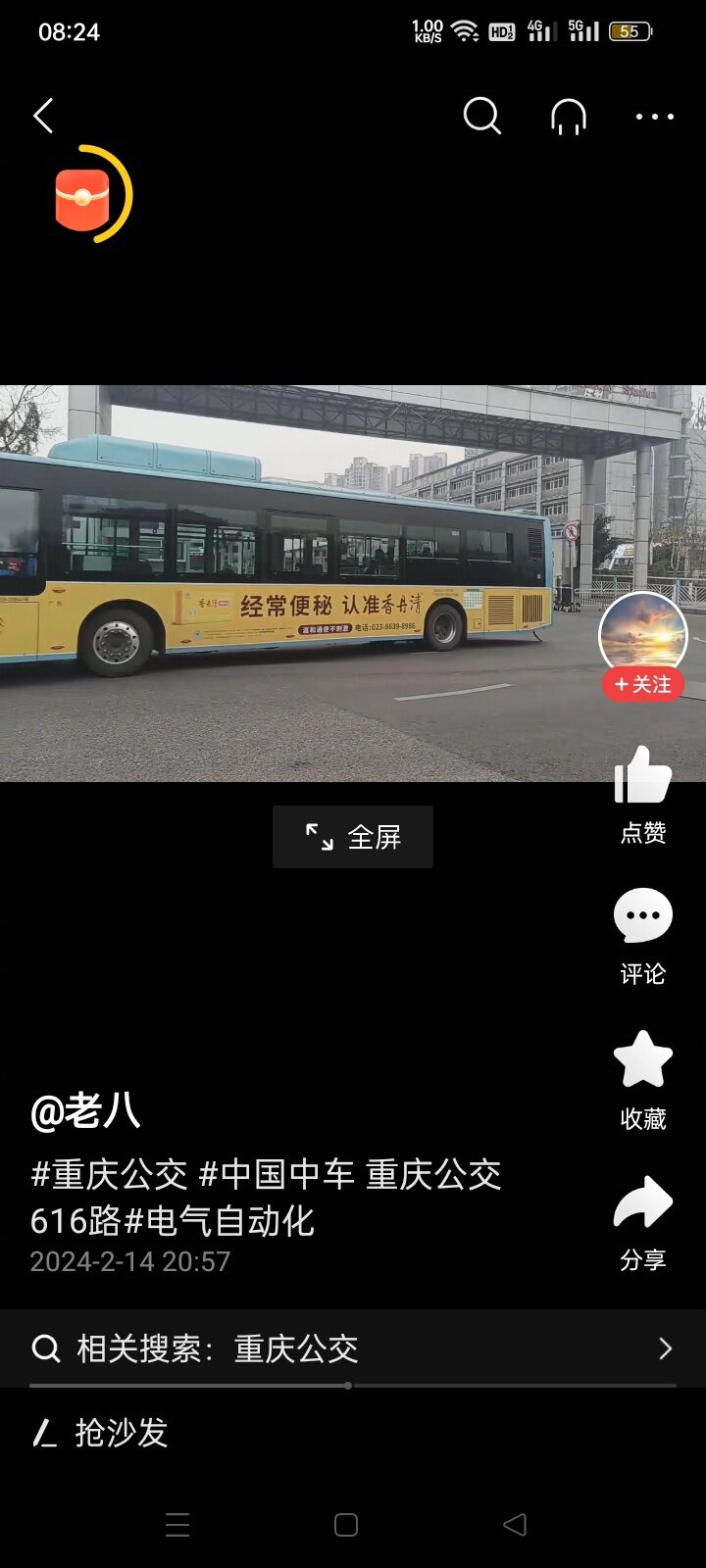Open the #电气自动化 hashtag
The image size is (706, 1568).
tap(220, 1221)
